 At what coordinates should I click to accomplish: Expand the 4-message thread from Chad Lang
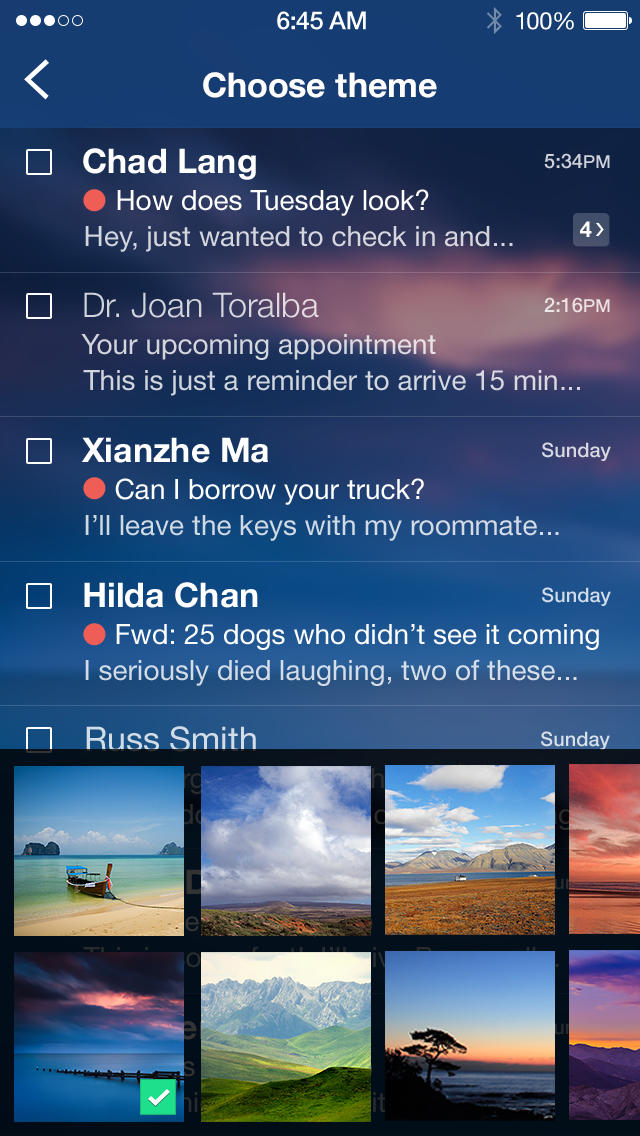[x=591, y=230]
